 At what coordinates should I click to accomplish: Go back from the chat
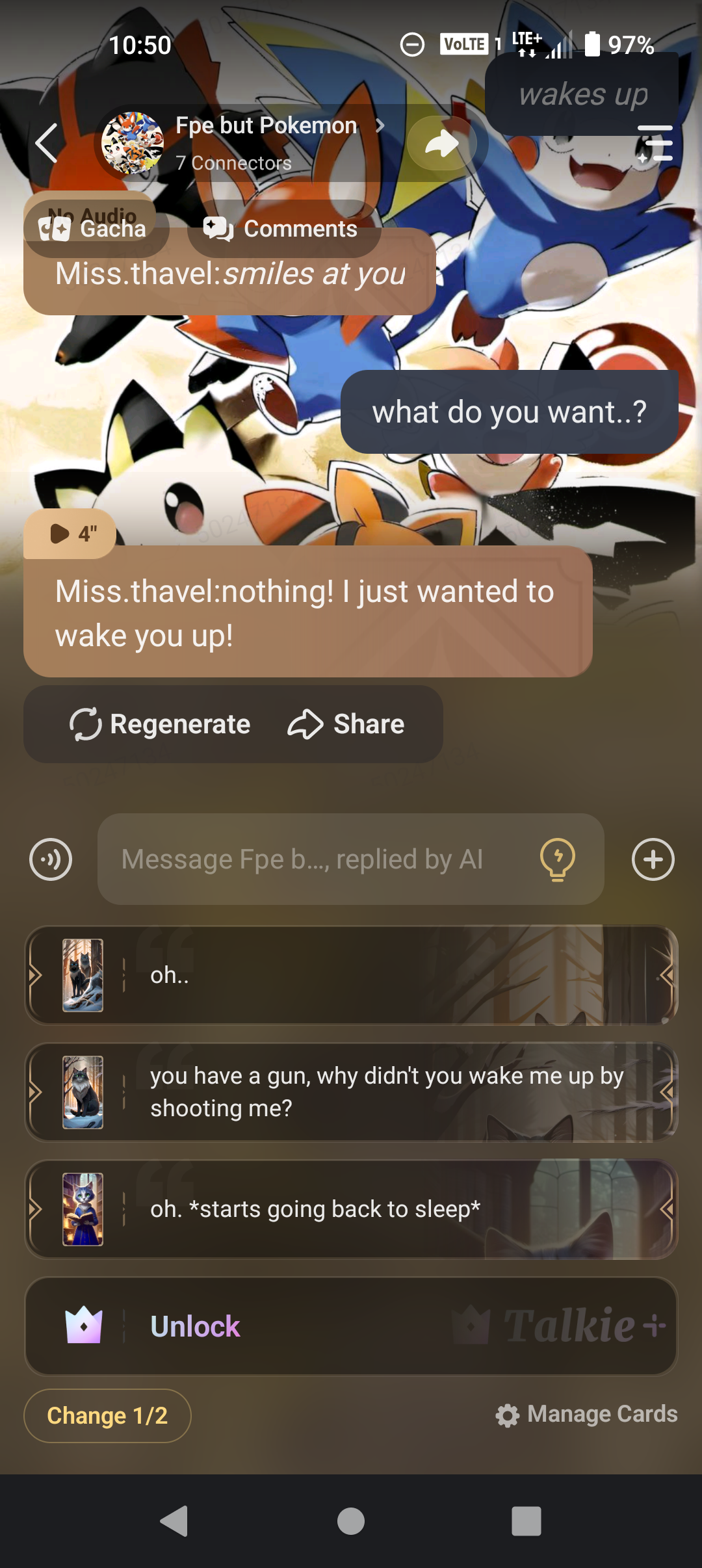pos(47,142)
